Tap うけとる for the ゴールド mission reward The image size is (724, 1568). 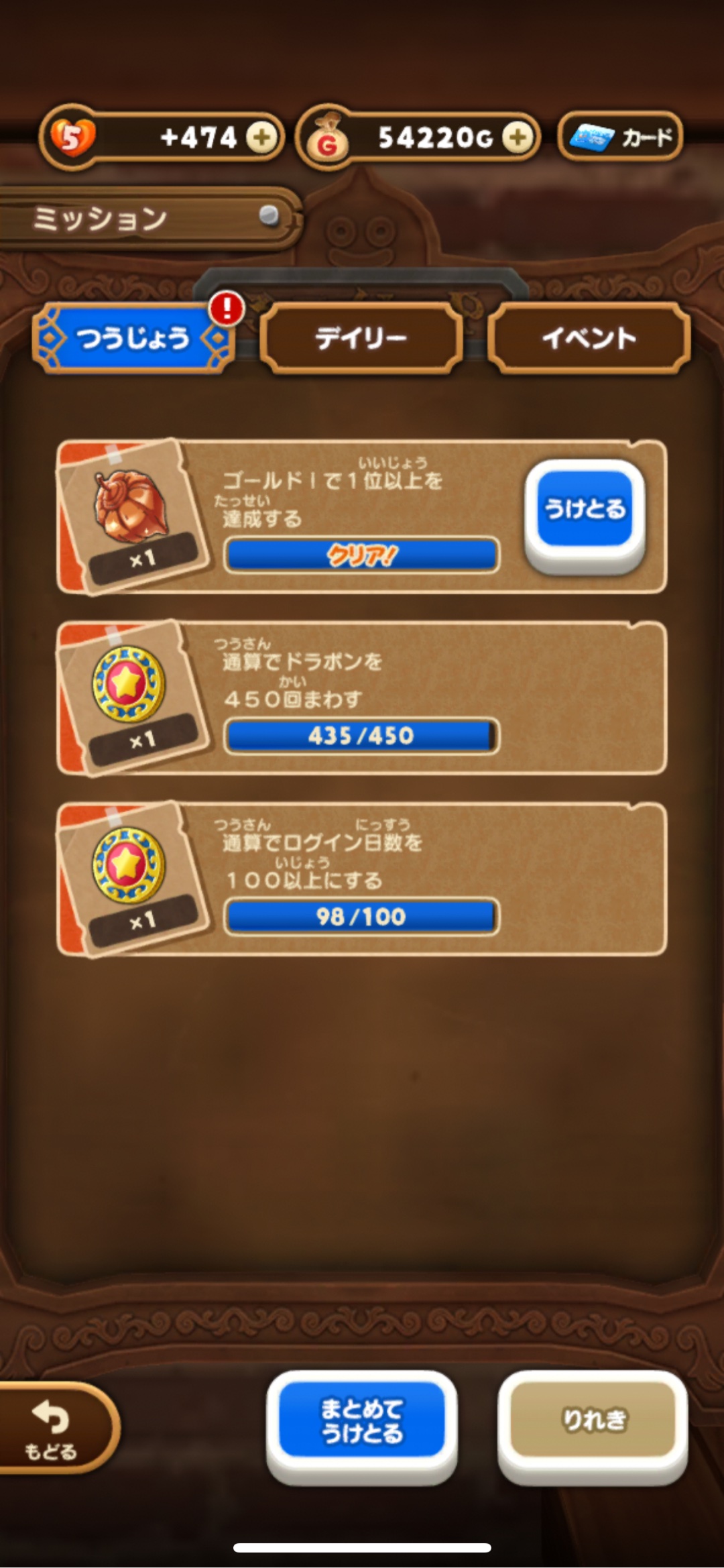585,509
